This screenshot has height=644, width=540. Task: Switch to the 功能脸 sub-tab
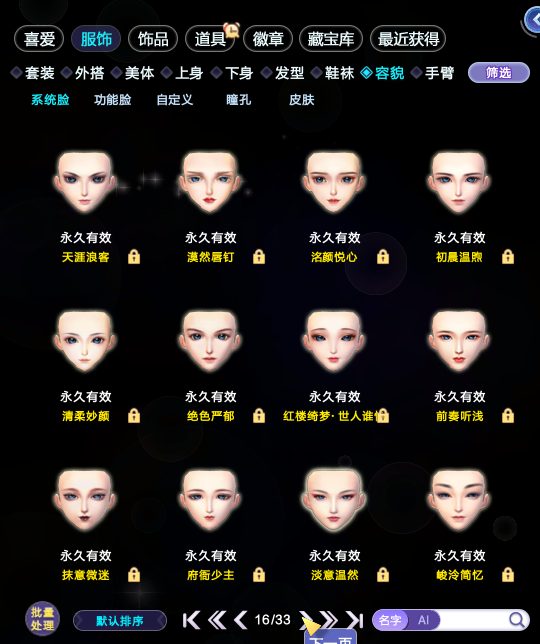click(113, 100)
